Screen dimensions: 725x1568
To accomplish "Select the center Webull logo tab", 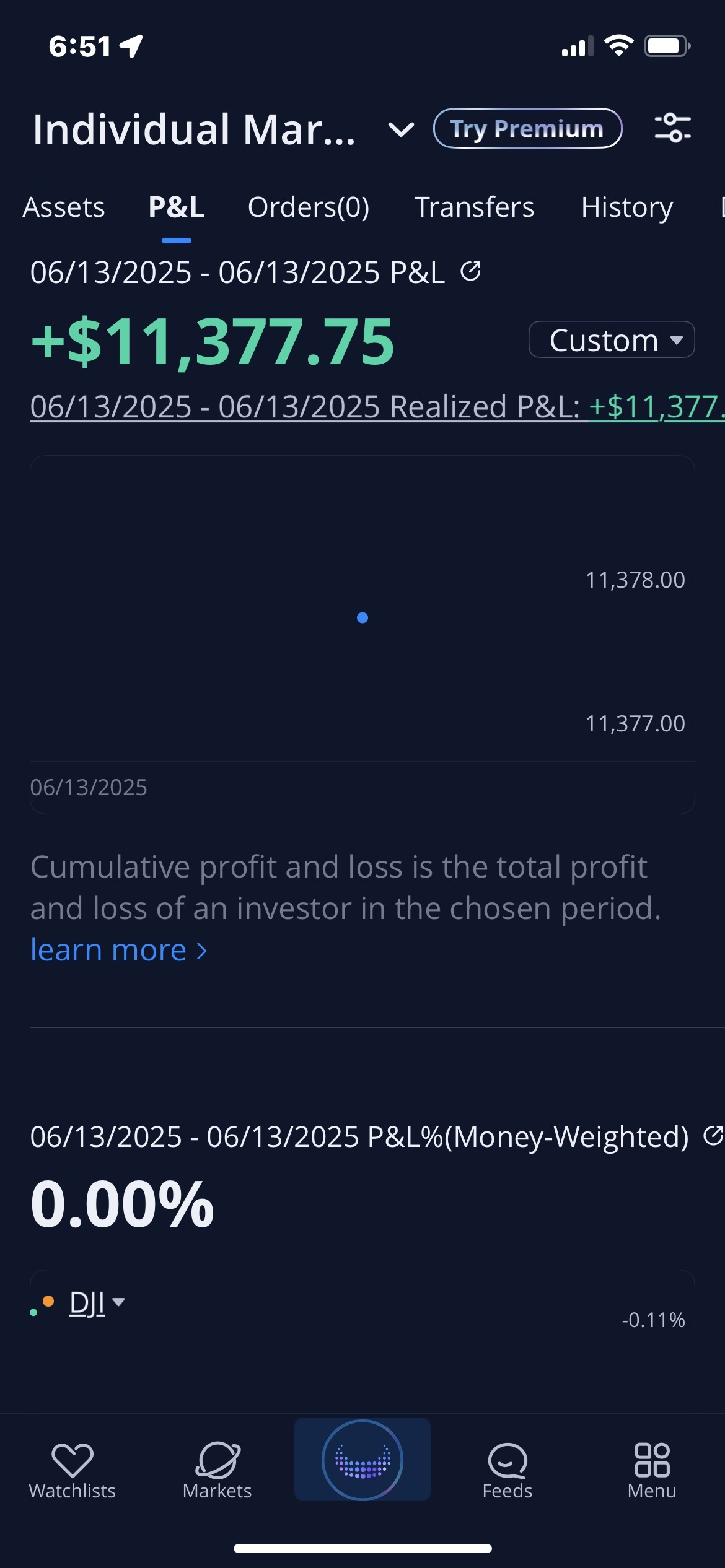I will (362, 1460).
